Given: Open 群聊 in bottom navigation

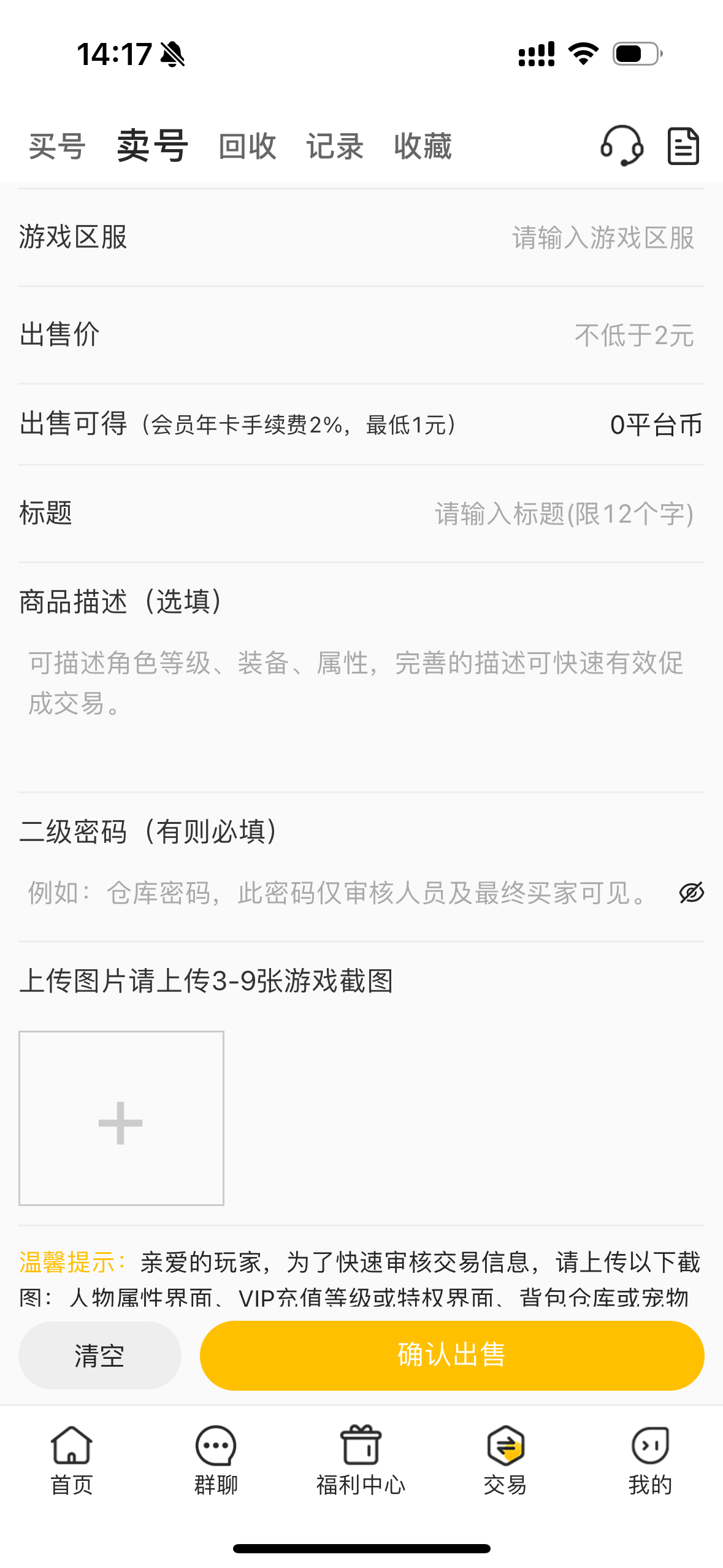Looking at the screenshot, I should click(x=216, y=1460).
